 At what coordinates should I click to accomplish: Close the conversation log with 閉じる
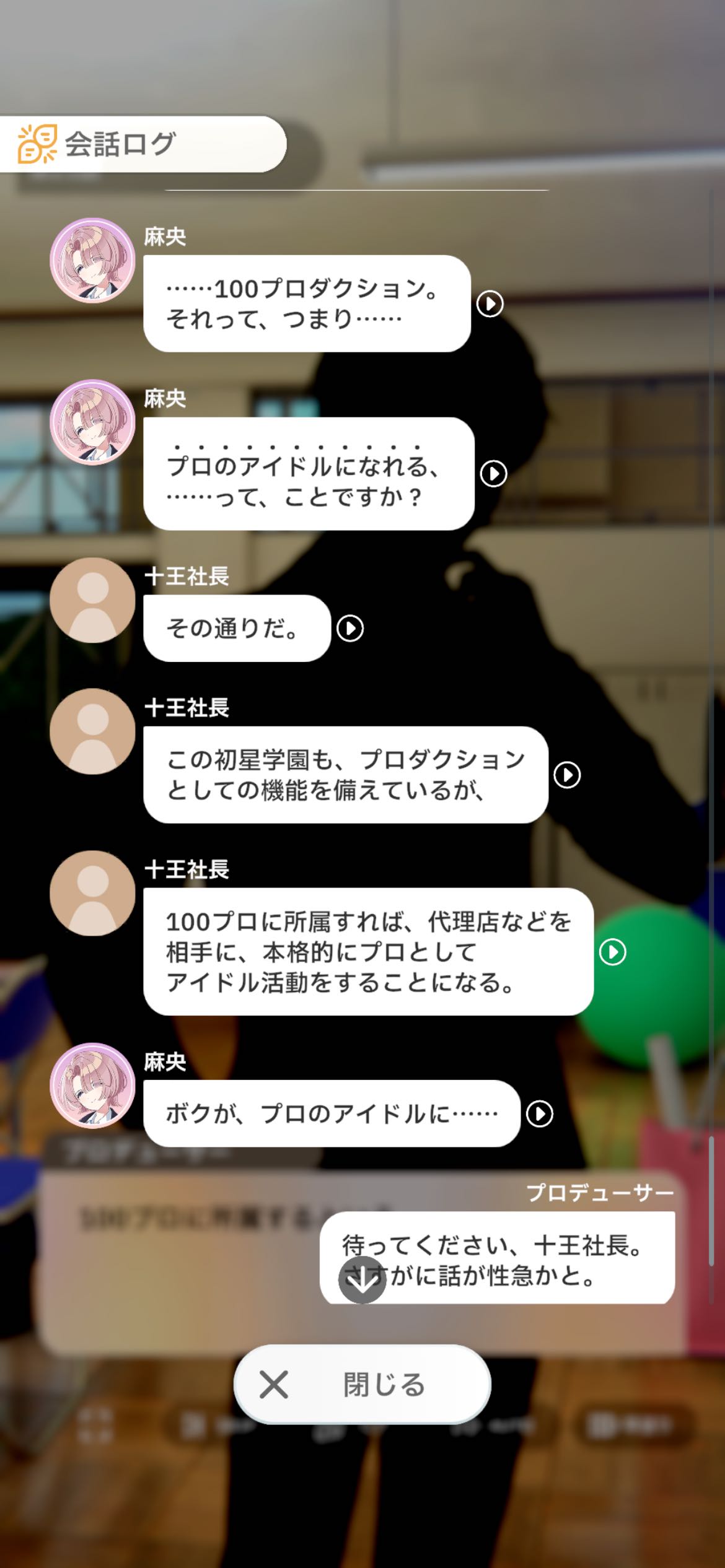pyautogui.click(x=362, y=1385)
